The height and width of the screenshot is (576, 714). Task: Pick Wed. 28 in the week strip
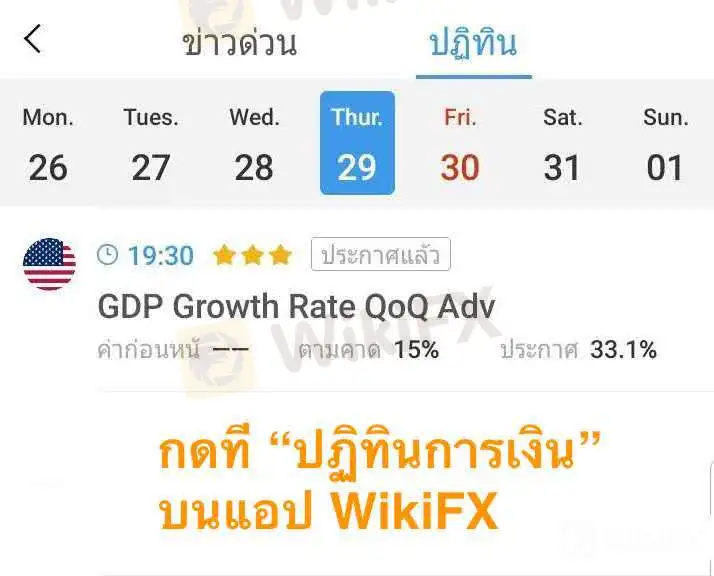[x=254, y=144]
